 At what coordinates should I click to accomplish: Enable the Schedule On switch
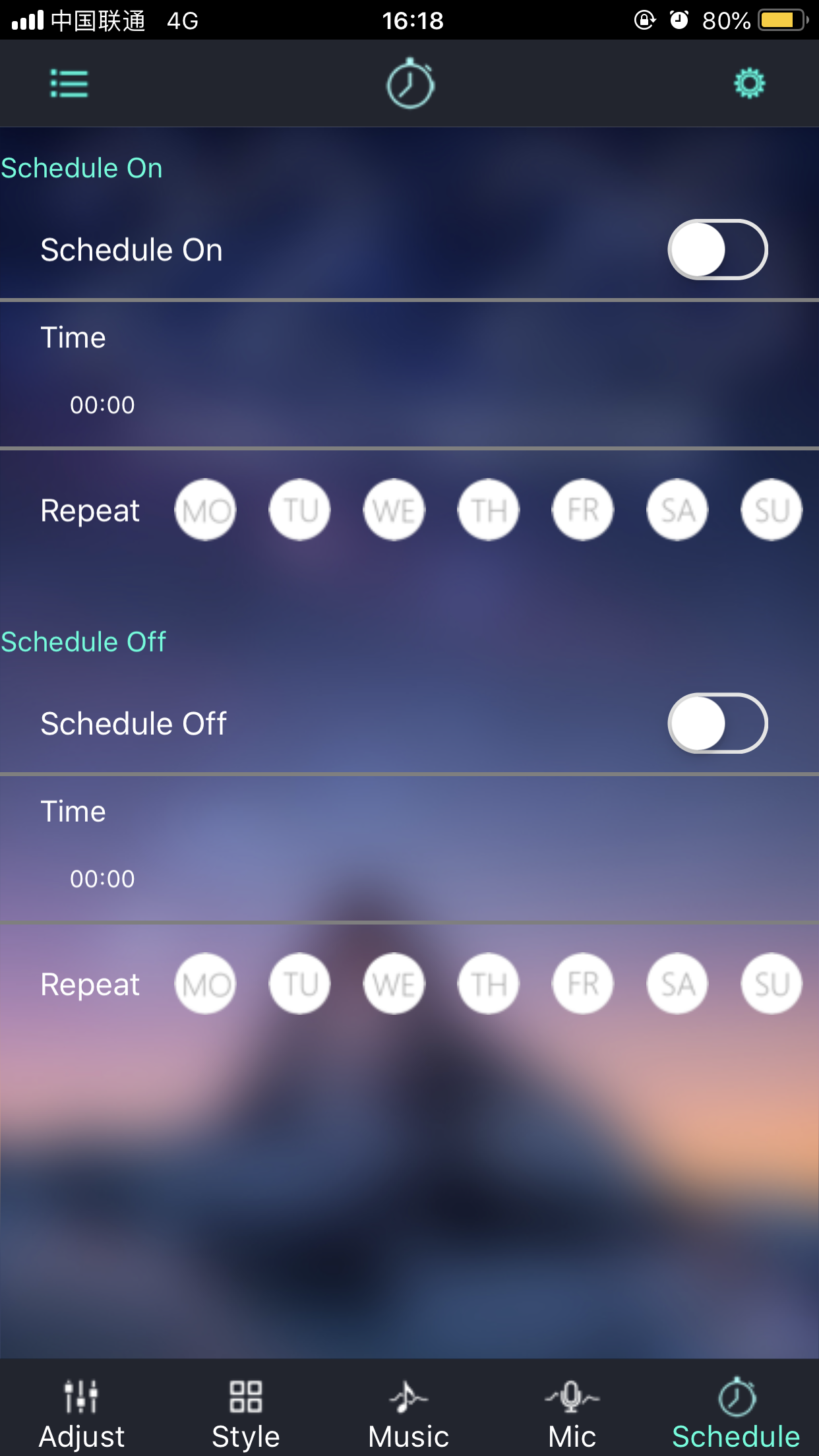717,250
